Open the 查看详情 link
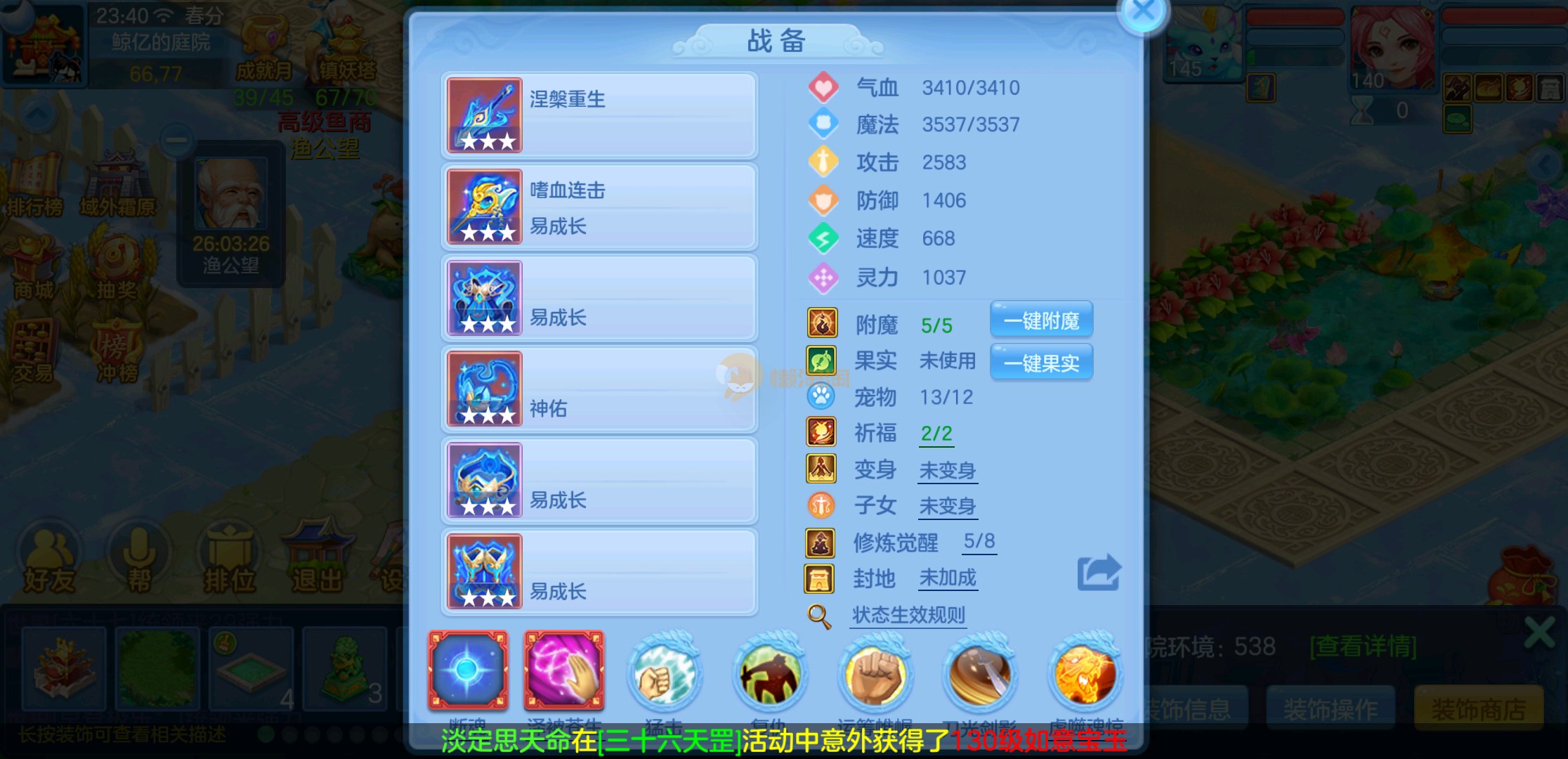1568x759 pixels. 1362,646
